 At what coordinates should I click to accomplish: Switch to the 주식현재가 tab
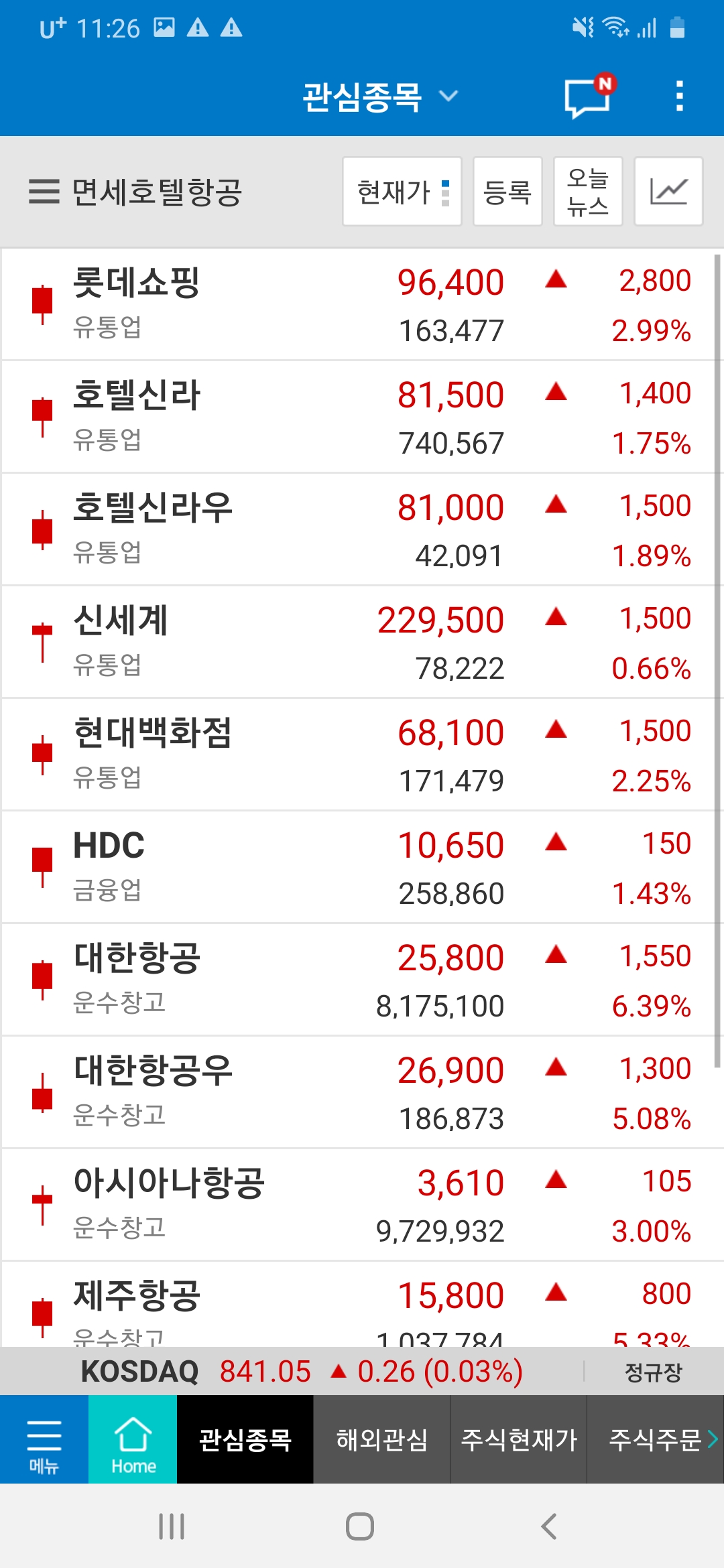click(x=519, y=1439)
